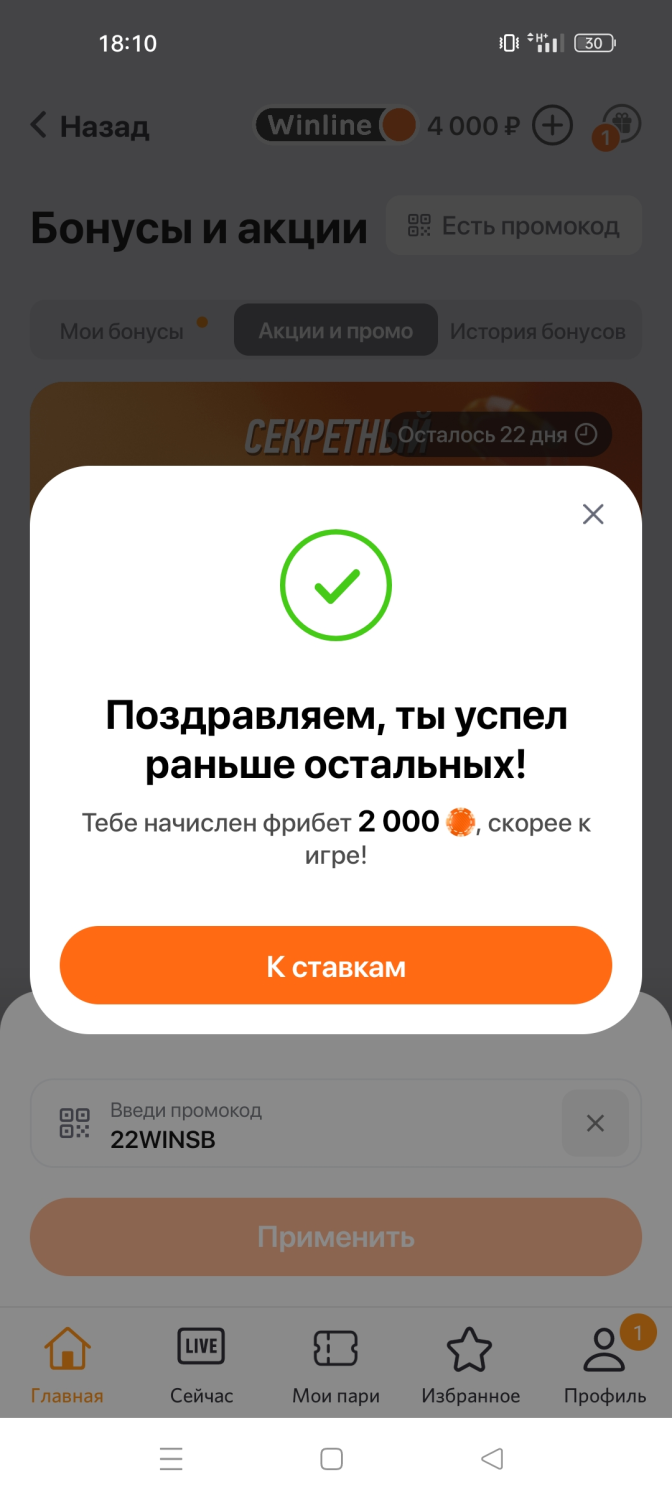Go to the Главная tab

point(67,1365)
